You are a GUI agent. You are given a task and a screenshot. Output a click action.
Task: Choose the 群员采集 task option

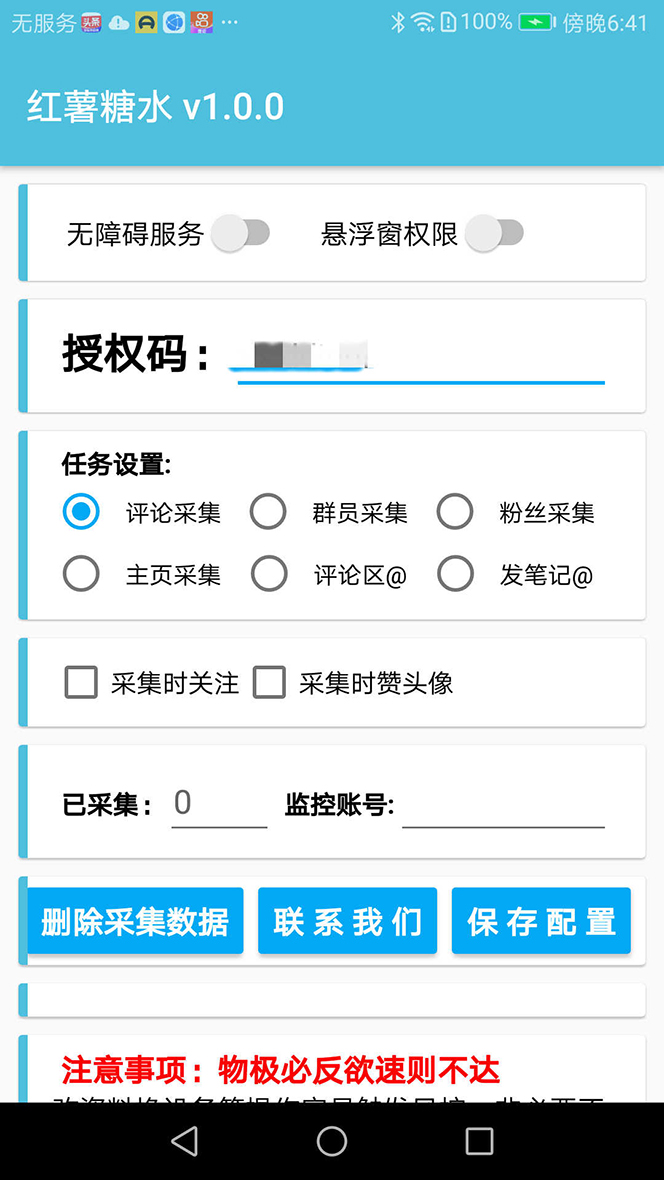click(x=268, y=512)
